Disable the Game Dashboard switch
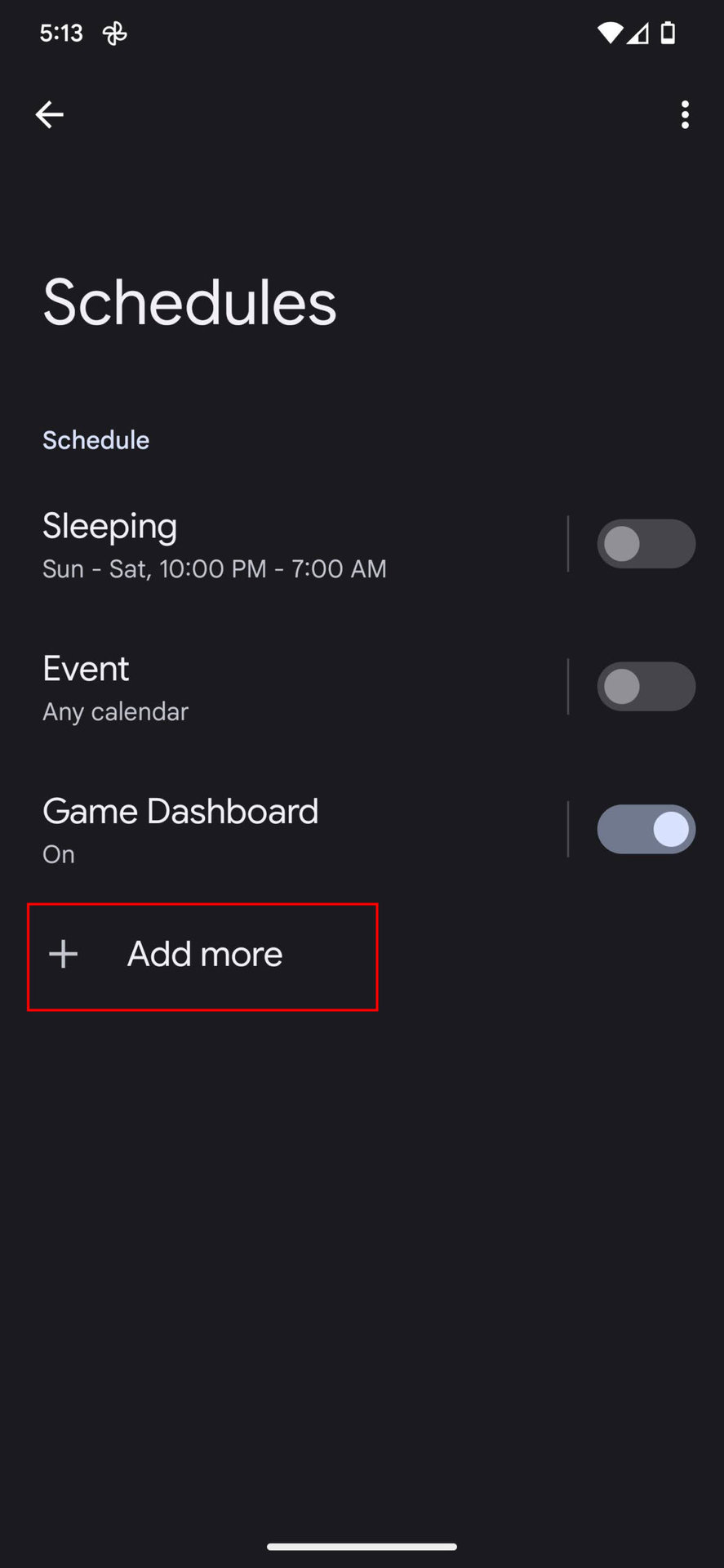This screenshot has width=724, height=1568. click(x=646, y=830)
